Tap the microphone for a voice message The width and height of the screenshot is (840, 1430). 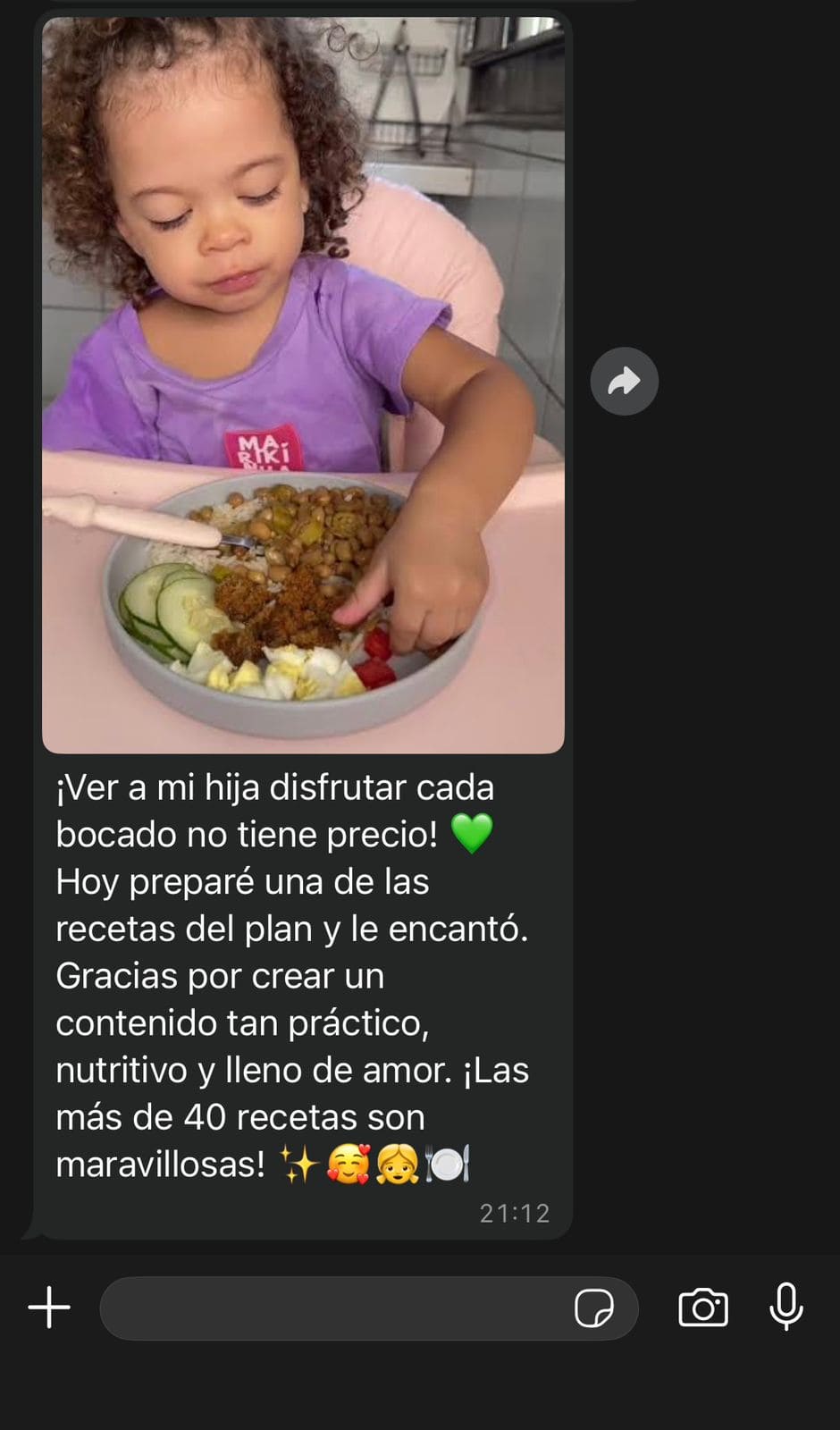coord(786,1308)
